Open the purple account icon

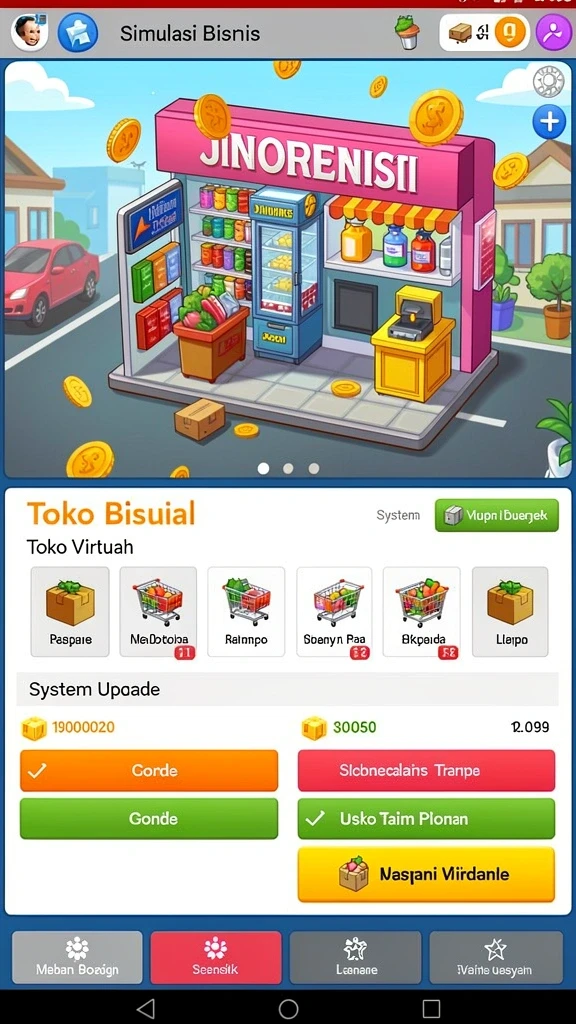(x=554, y=33)
